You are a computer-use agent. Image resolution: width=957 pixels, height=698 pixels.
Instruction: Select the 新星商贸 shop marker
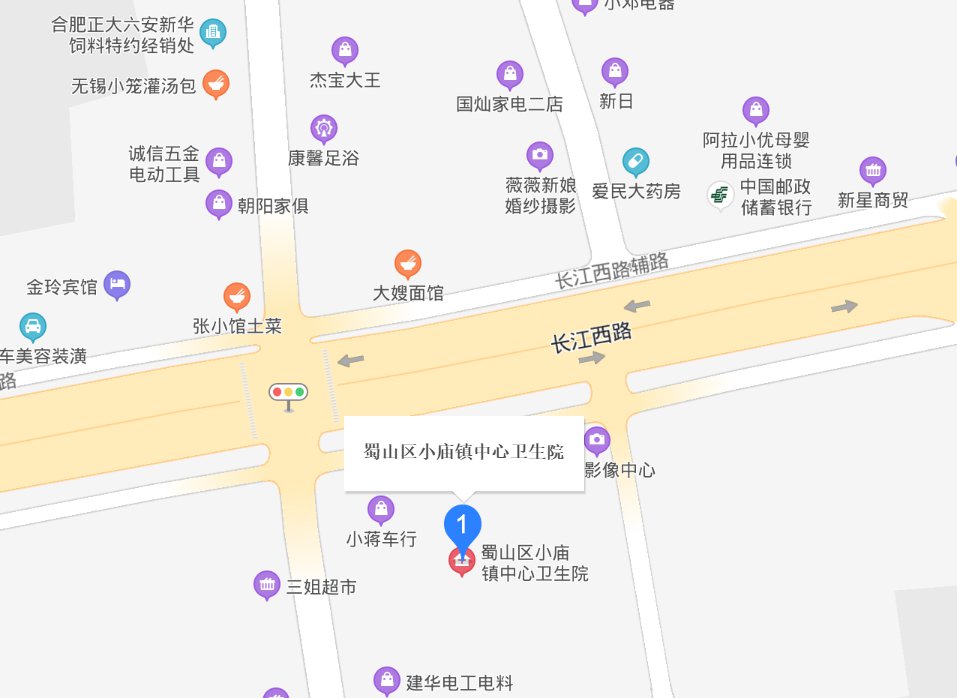pos(873,171)
